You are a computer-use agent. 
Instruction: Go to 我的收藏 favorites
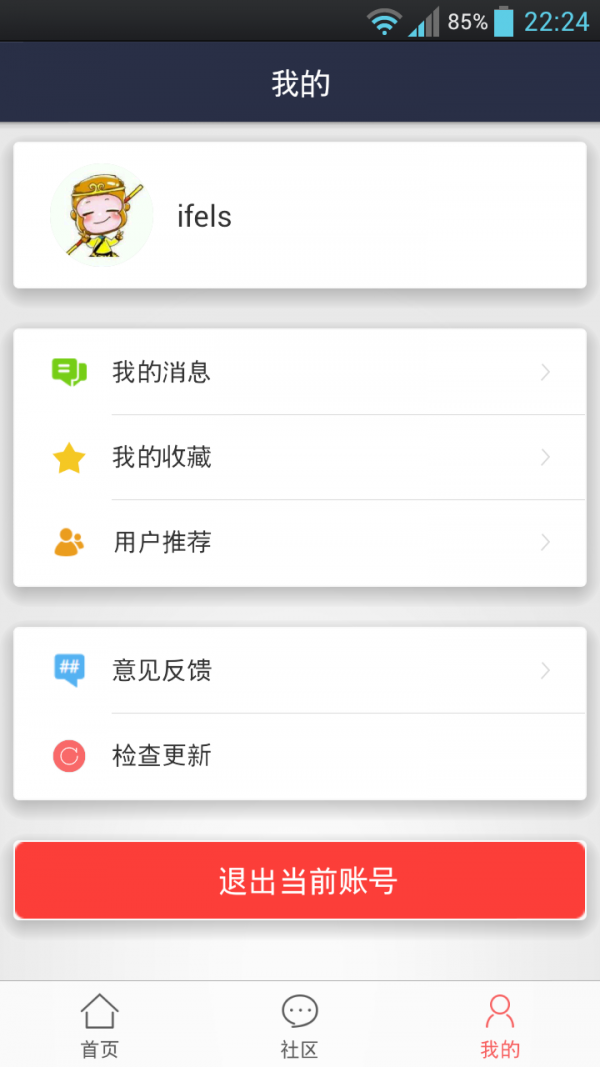coord(299,457)
